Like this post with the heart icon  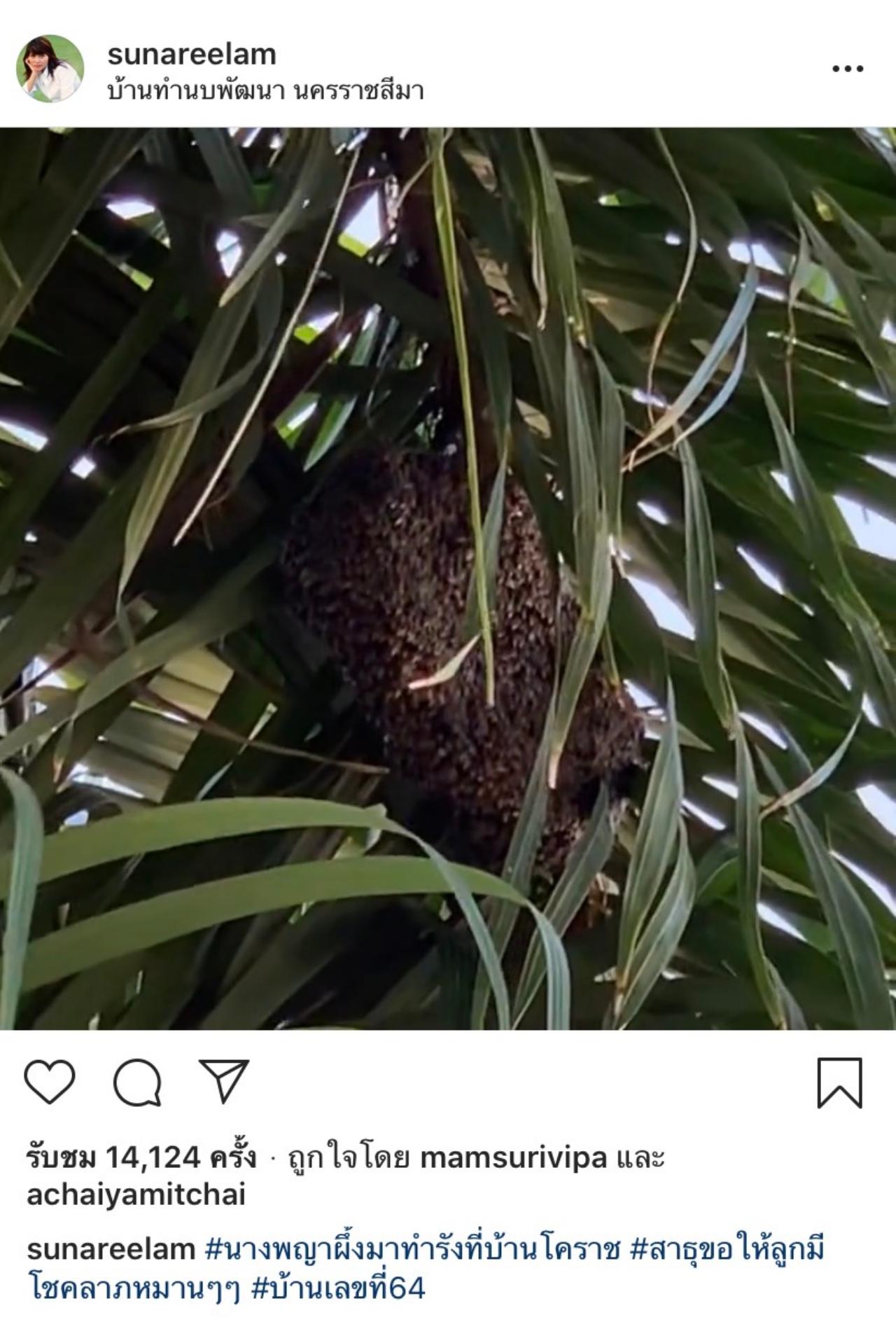[50, 1082]
